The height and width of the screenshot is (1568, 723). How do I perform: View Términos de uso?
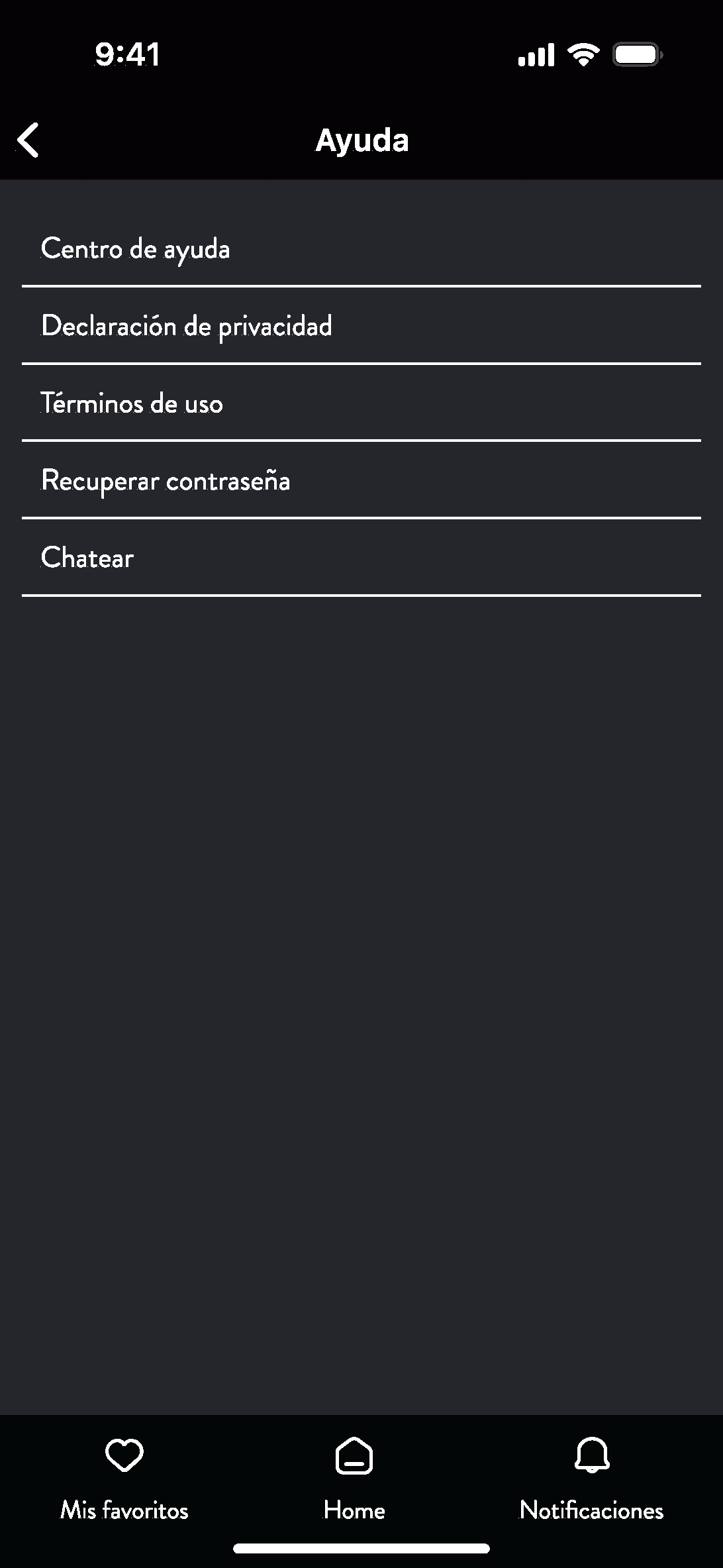point(361,403)
